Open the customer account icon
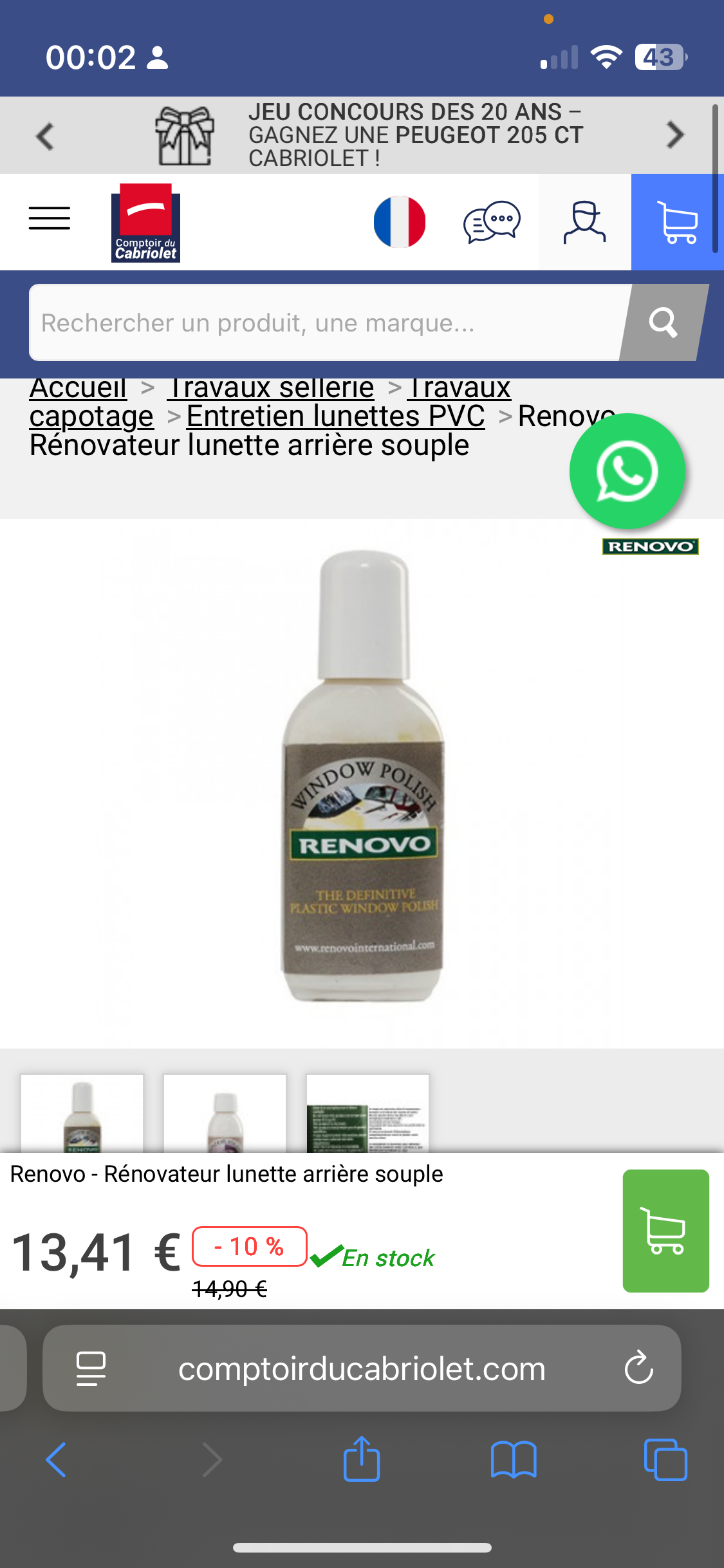724x1568 pixels. (x=584, y=222)
